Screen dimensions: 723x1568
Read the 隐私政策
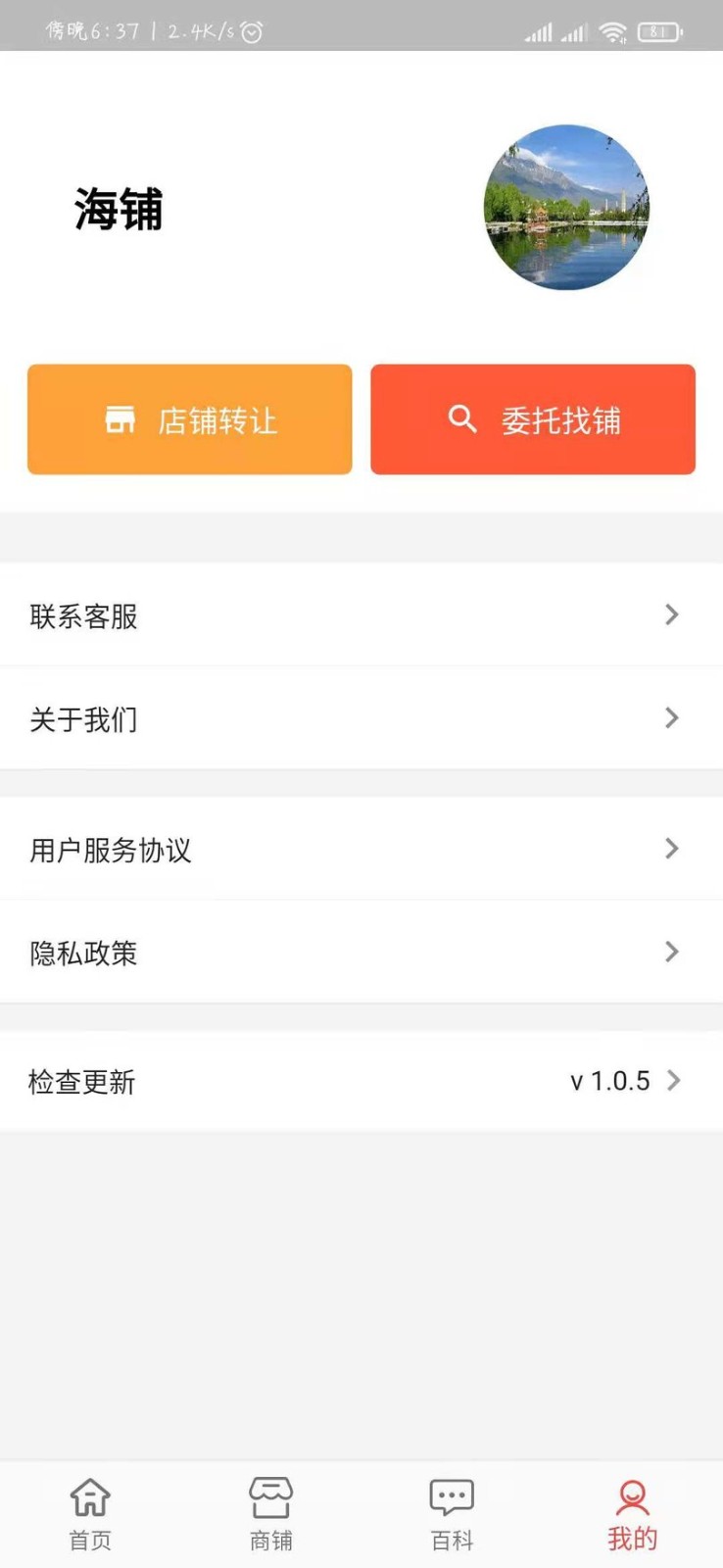[361, 952]
